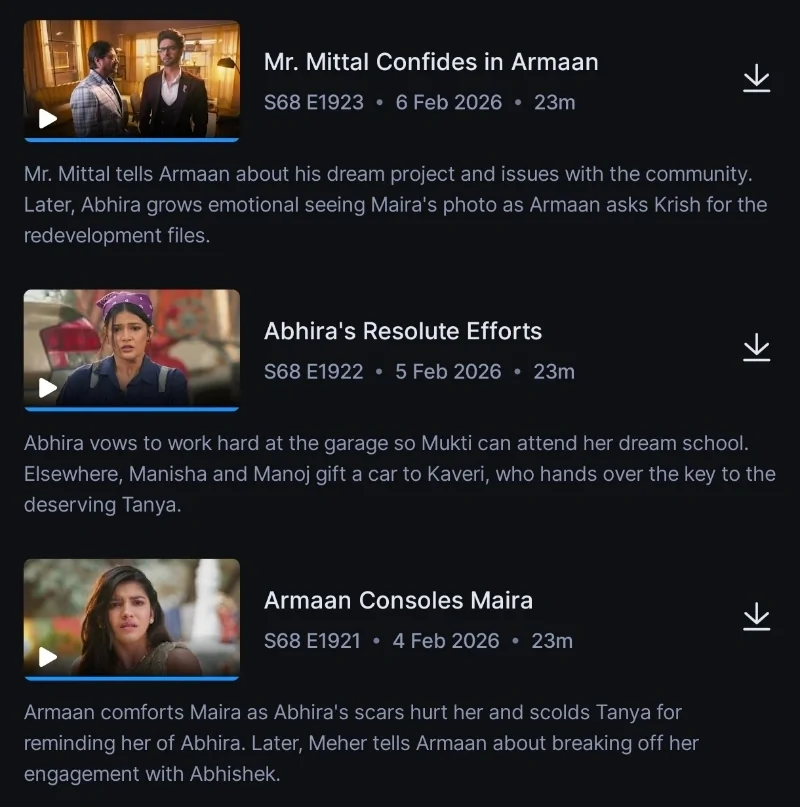This screenshot has width=800, height=807.
Task: Open episode S68 E1921 title row
Action: [398, 600]
